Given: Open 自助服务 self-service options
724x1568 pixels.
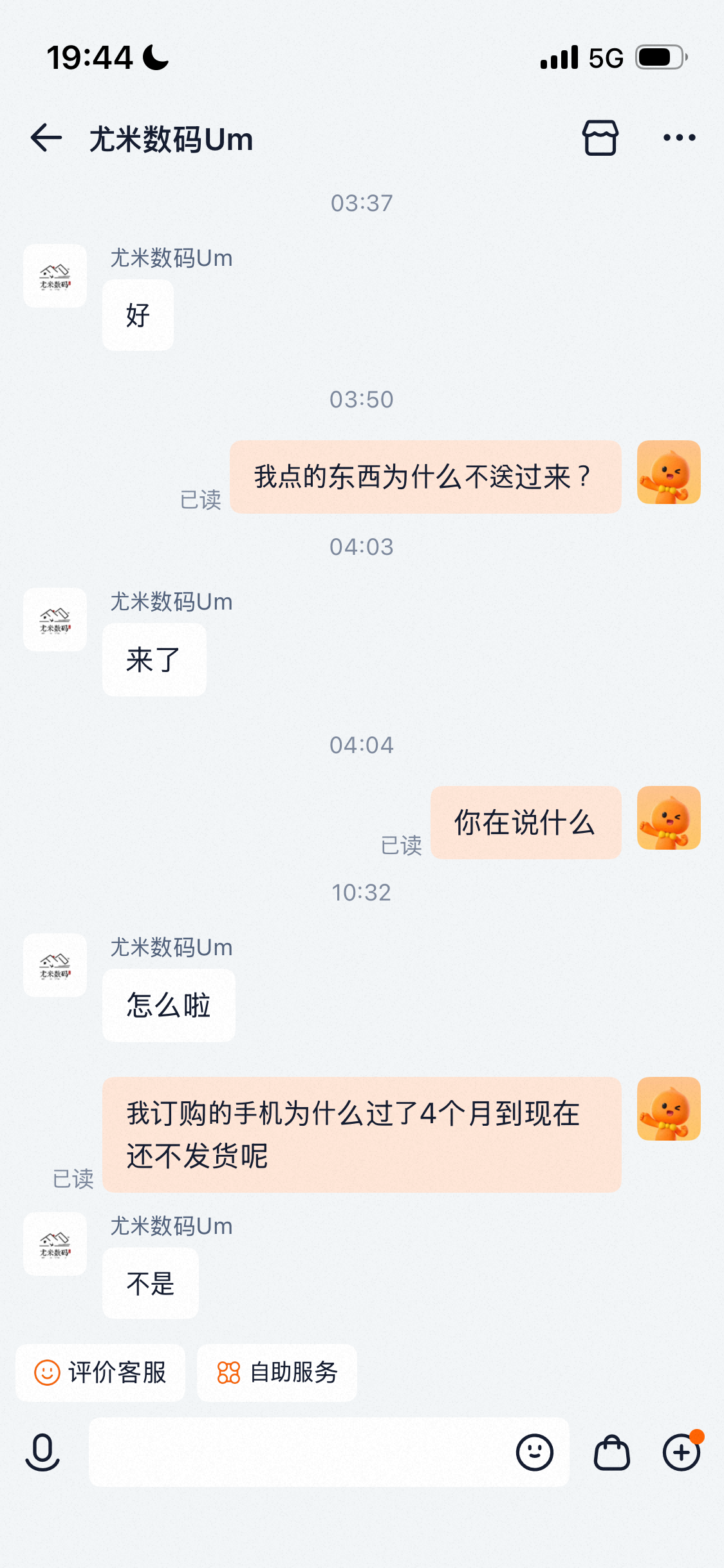Looking at the screenshot, I should (x=277, y=1372).
